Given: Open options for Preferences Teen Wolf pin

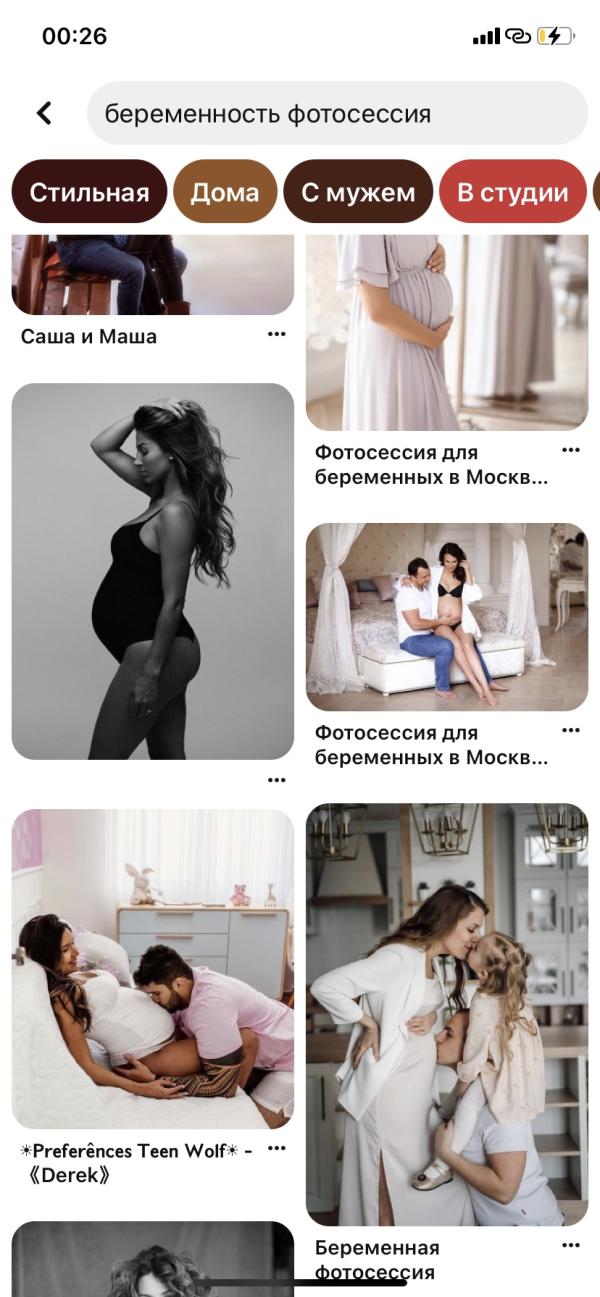Looking at the screenshot, I should click(277, 1148).
